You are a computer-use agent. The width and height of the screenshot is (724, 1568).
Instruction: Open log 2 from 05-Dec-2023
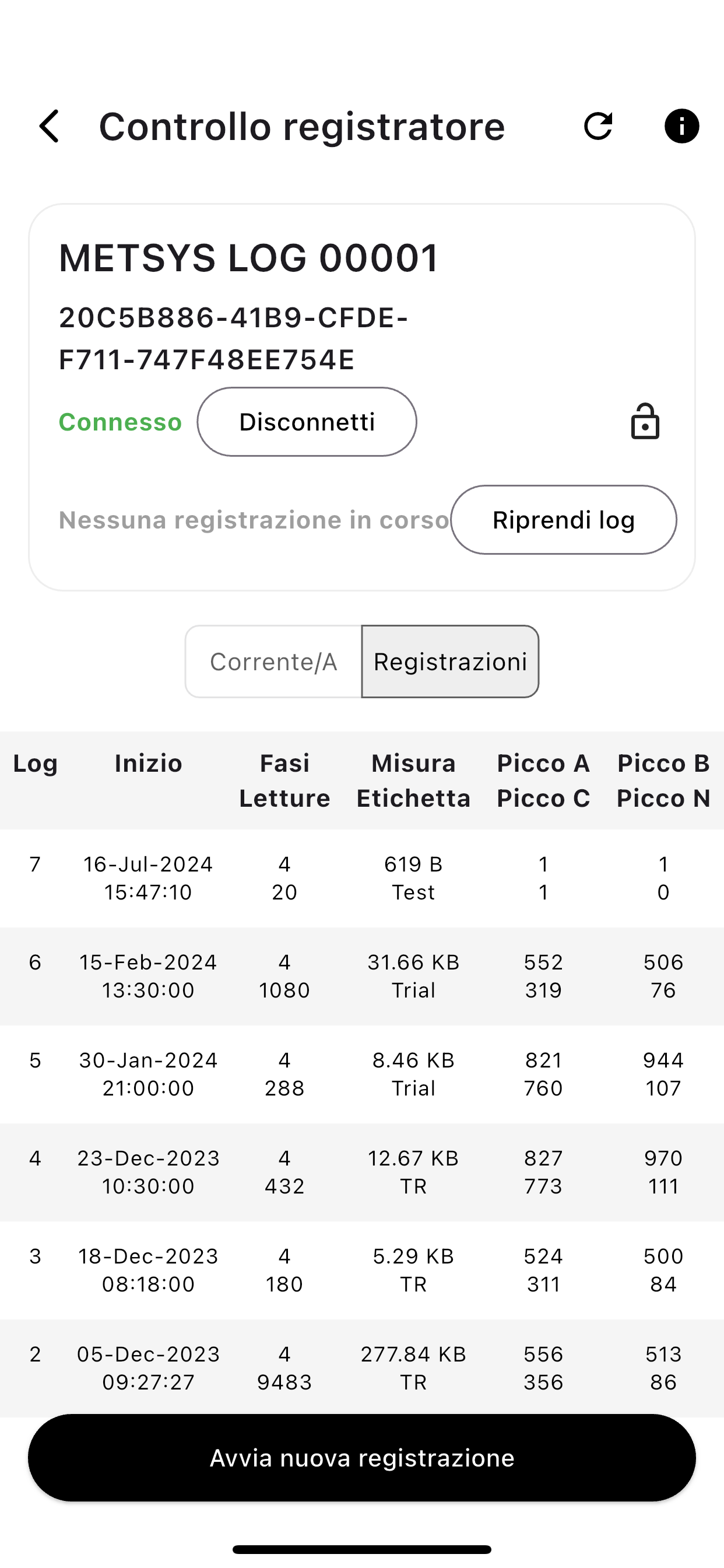tap(362, 1368)
